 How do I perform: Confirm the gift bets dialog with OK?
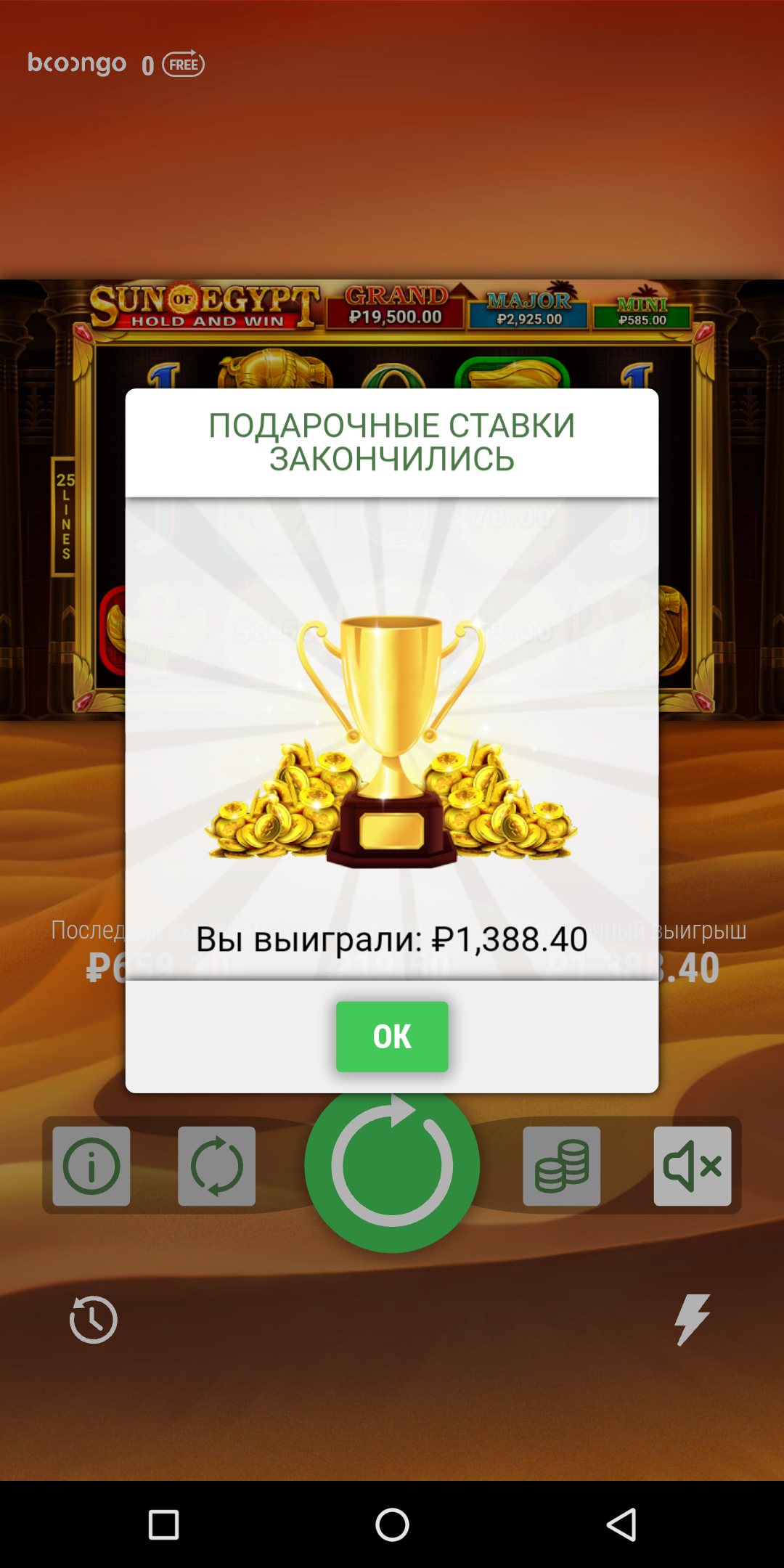point(392,1036)
